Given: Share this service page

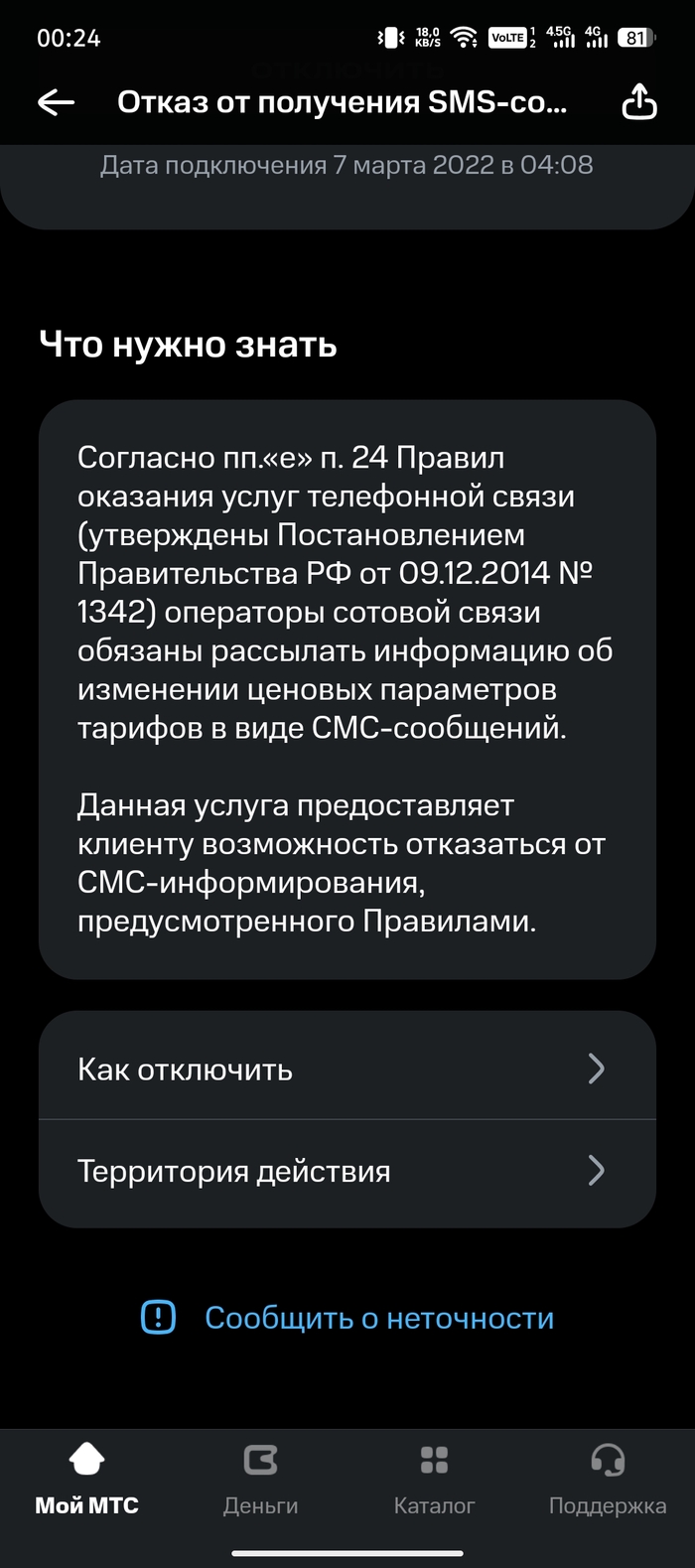Looking at the screenshot, I should [639, 101].
